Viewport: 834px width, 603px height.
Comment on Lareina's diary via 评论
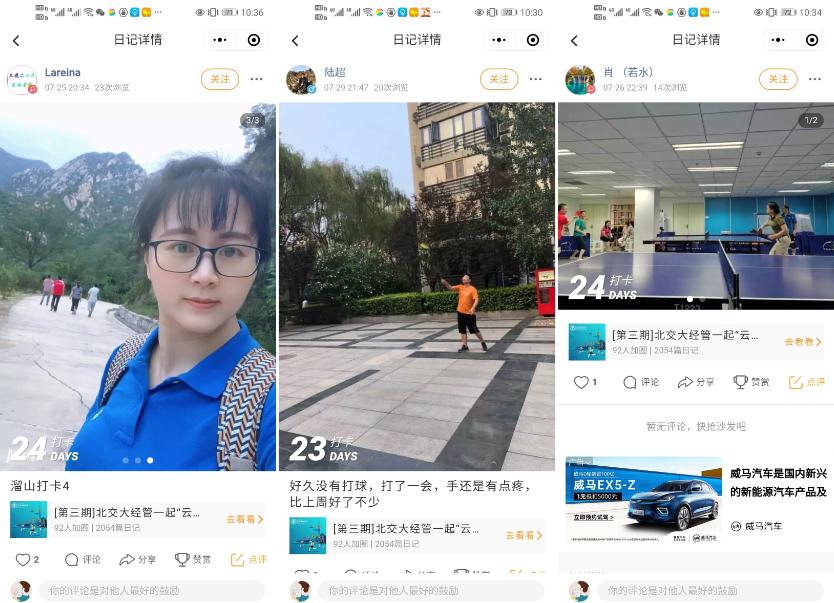pos(83,560)
